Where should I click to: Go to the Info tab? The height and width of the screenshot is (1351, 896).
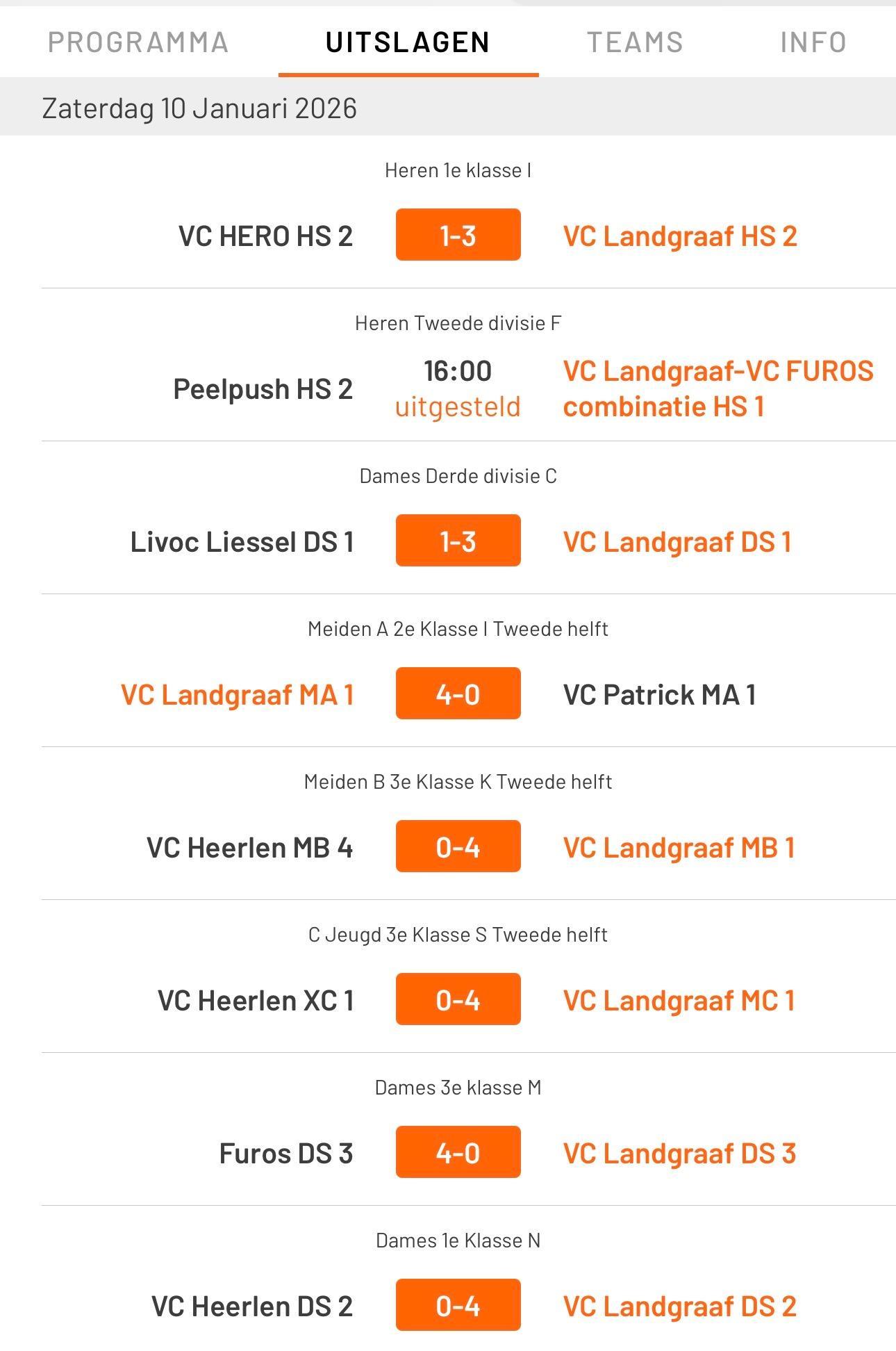(813, 42)
